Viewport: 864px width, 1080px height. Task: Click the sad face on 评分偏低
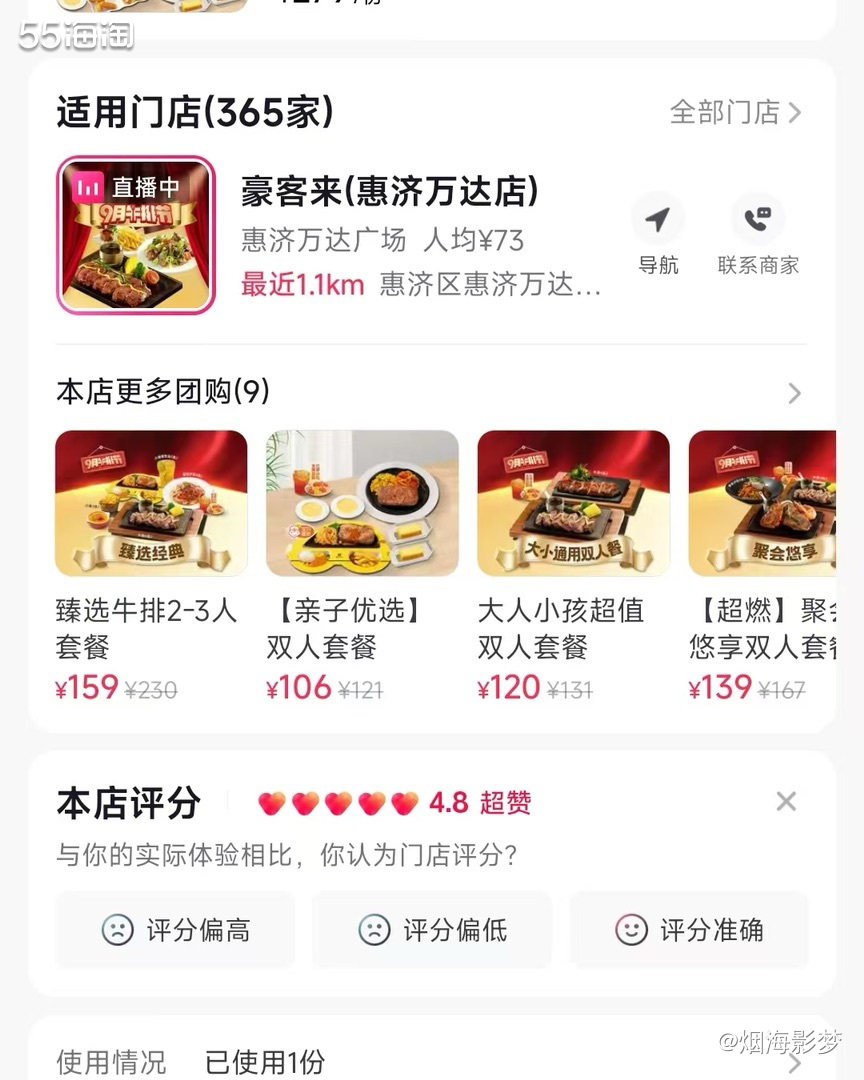coord(375,929)
